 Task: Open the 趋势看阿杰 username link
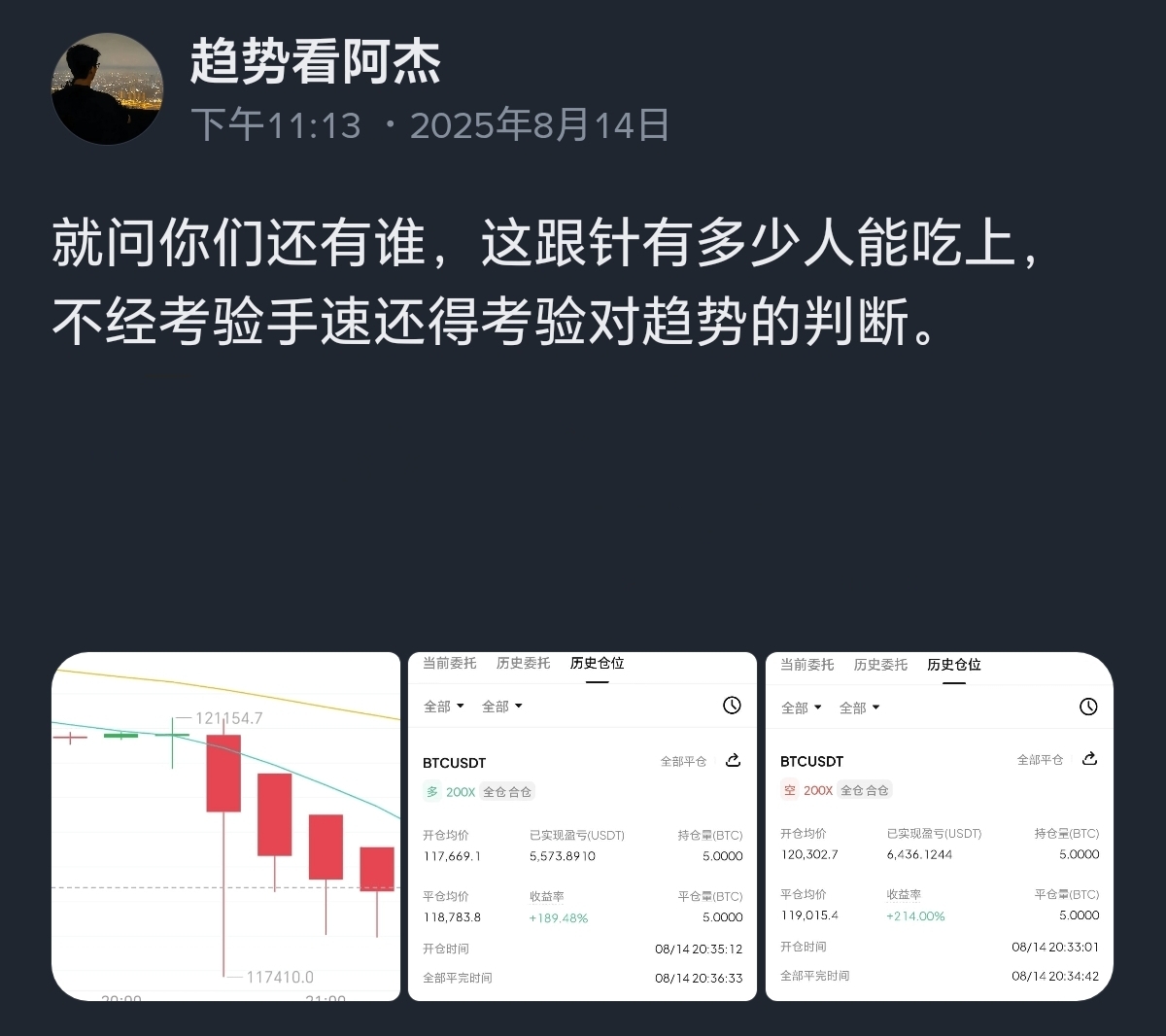(316, 63)
